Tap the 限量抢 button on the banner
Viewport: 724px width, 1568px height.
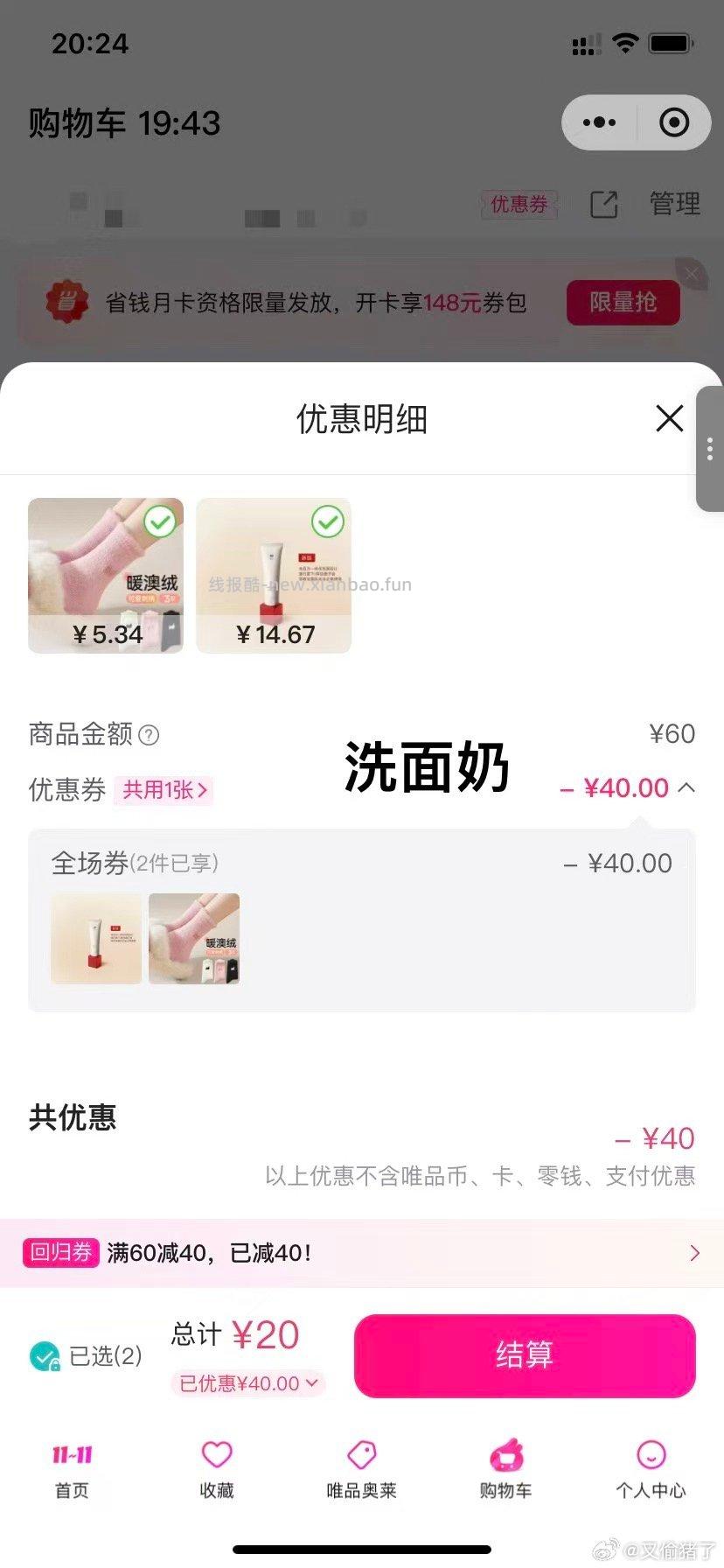coord(623,303)
